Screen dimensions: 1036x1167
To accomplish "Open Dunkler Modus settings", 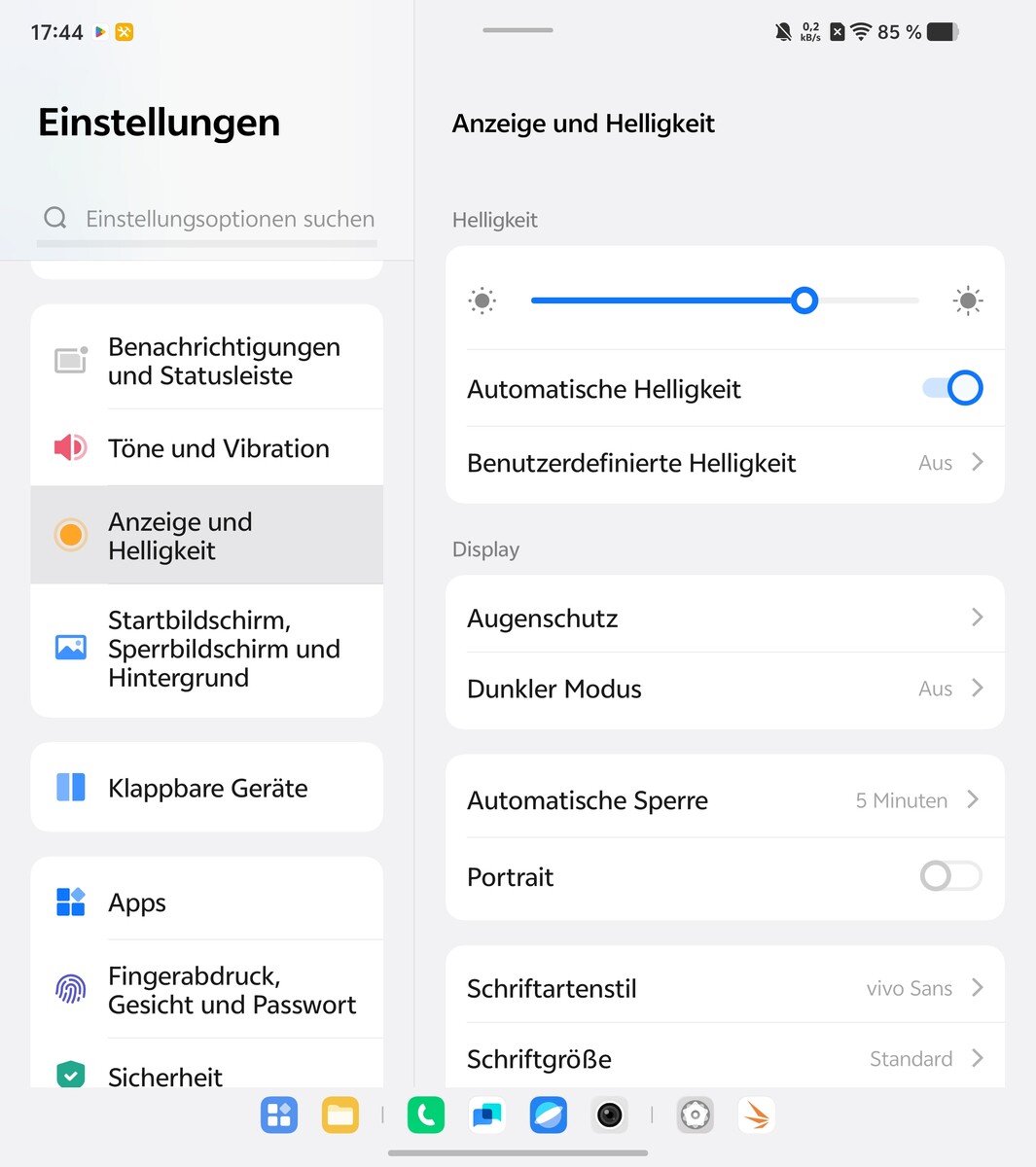I will point(725,689).
